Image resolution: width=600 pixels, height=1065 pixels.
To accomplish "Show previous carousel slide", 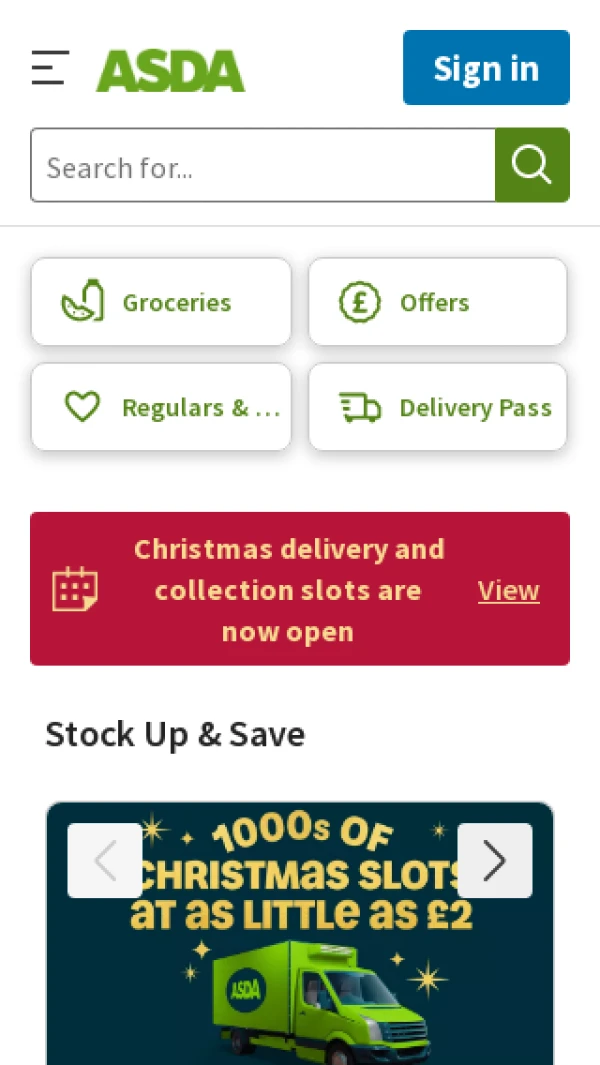I will tap(105, 860).
